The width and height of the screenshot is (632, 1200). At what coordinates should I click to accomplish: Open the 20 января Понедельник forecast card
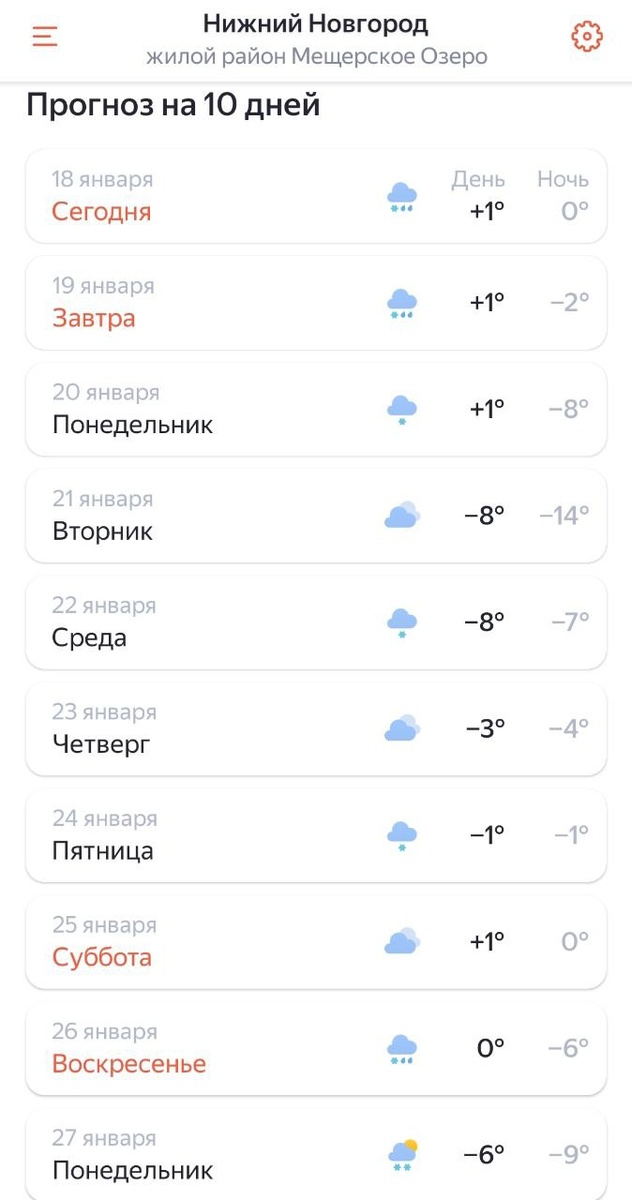316,409
